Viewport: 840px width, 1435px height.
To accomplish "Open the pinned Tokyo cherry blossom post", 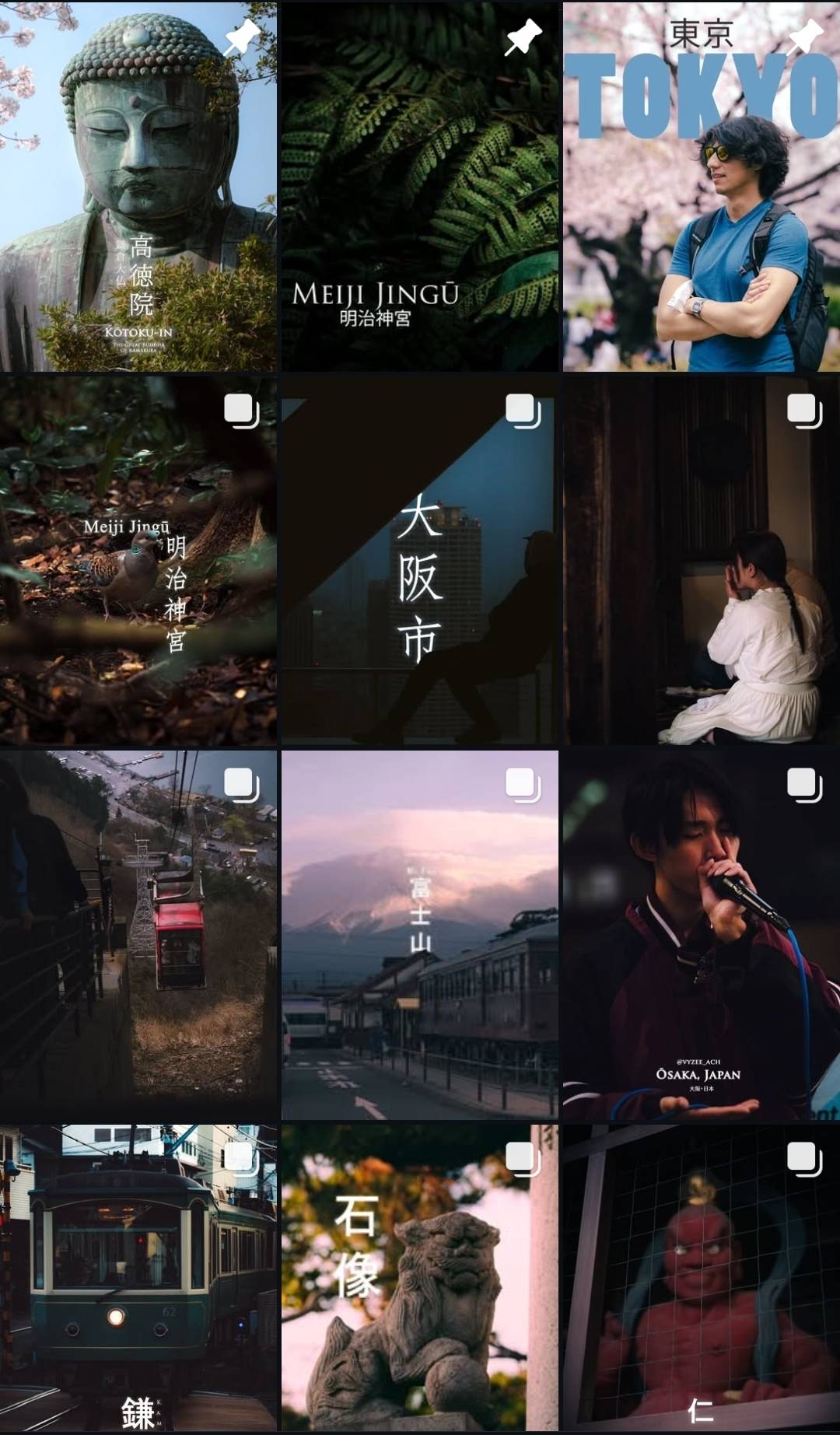I will (702, 187).
